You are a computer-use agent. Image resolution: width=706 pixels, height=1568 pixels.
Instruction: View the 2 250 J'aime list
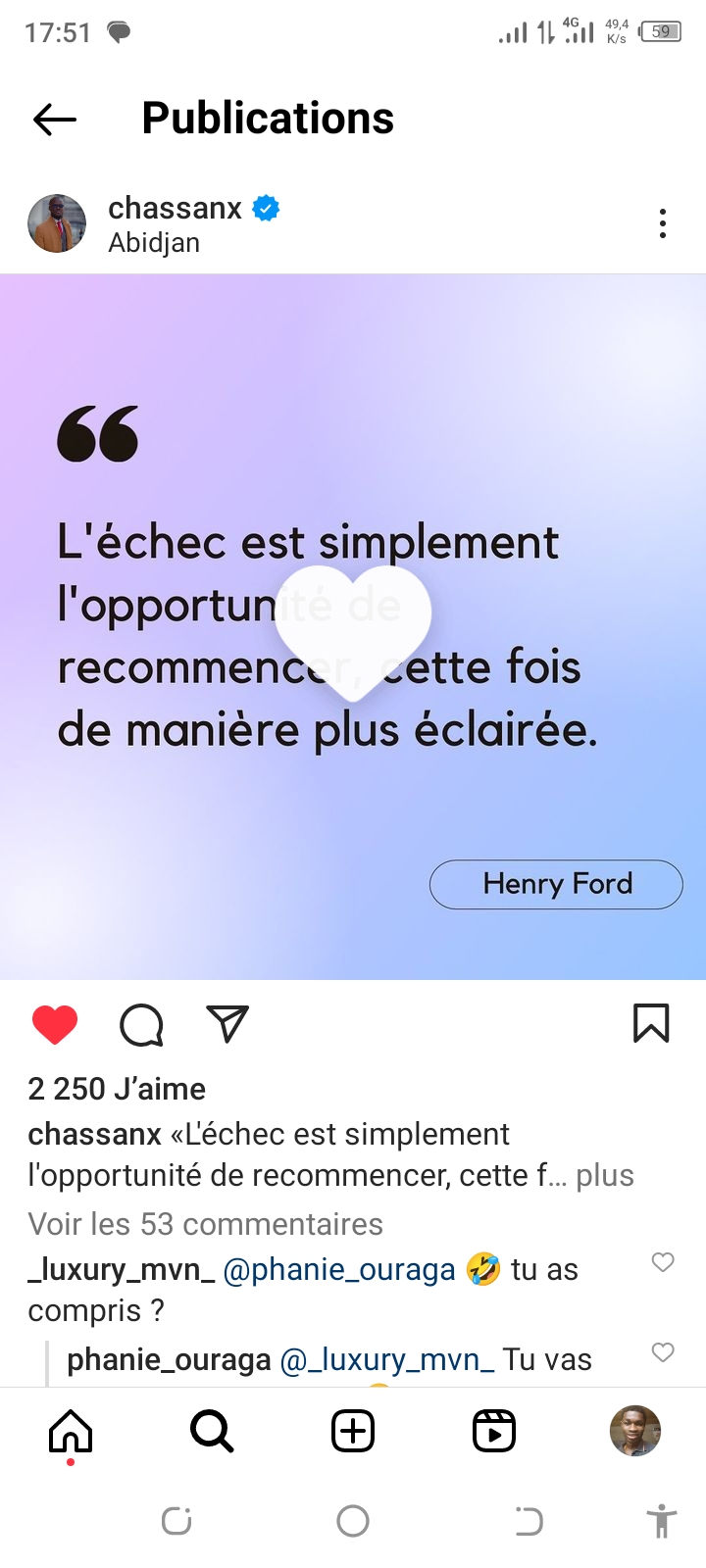[117, 1089]
